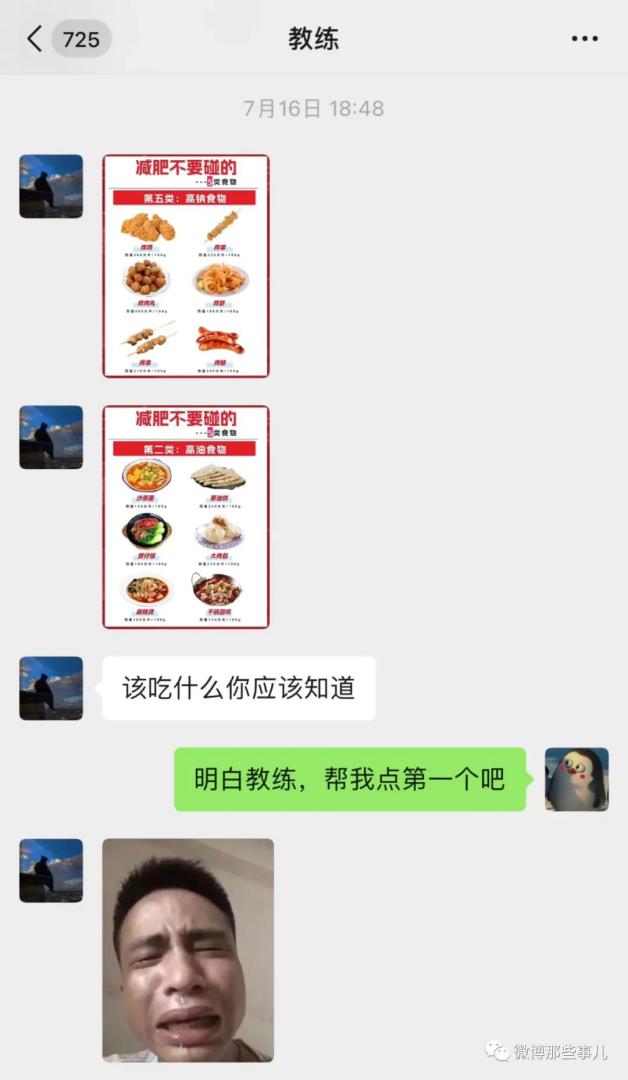This screenshot has width=628, height=1080.
Task: Go back to the chat list
Action: 35,39
